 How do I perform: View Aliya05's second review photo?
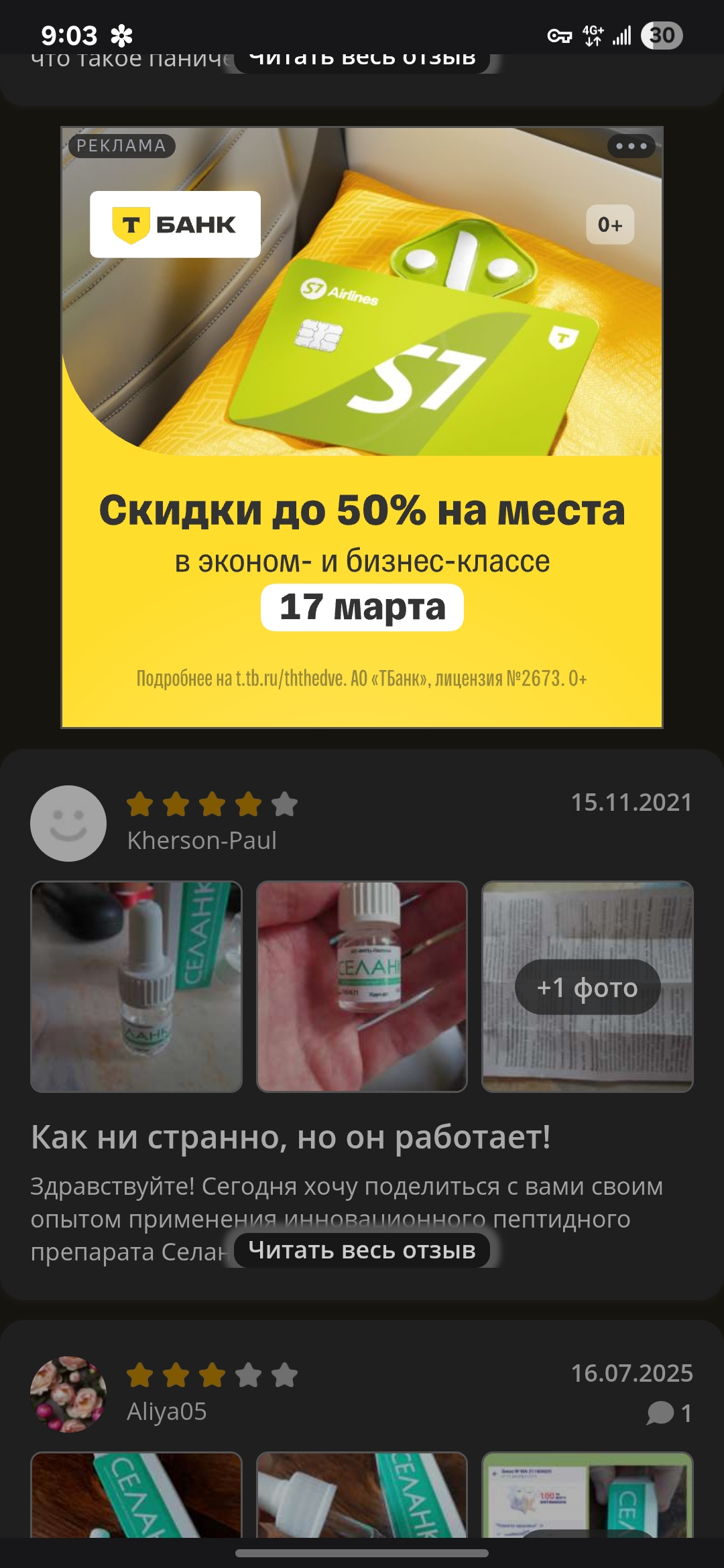362,1494
